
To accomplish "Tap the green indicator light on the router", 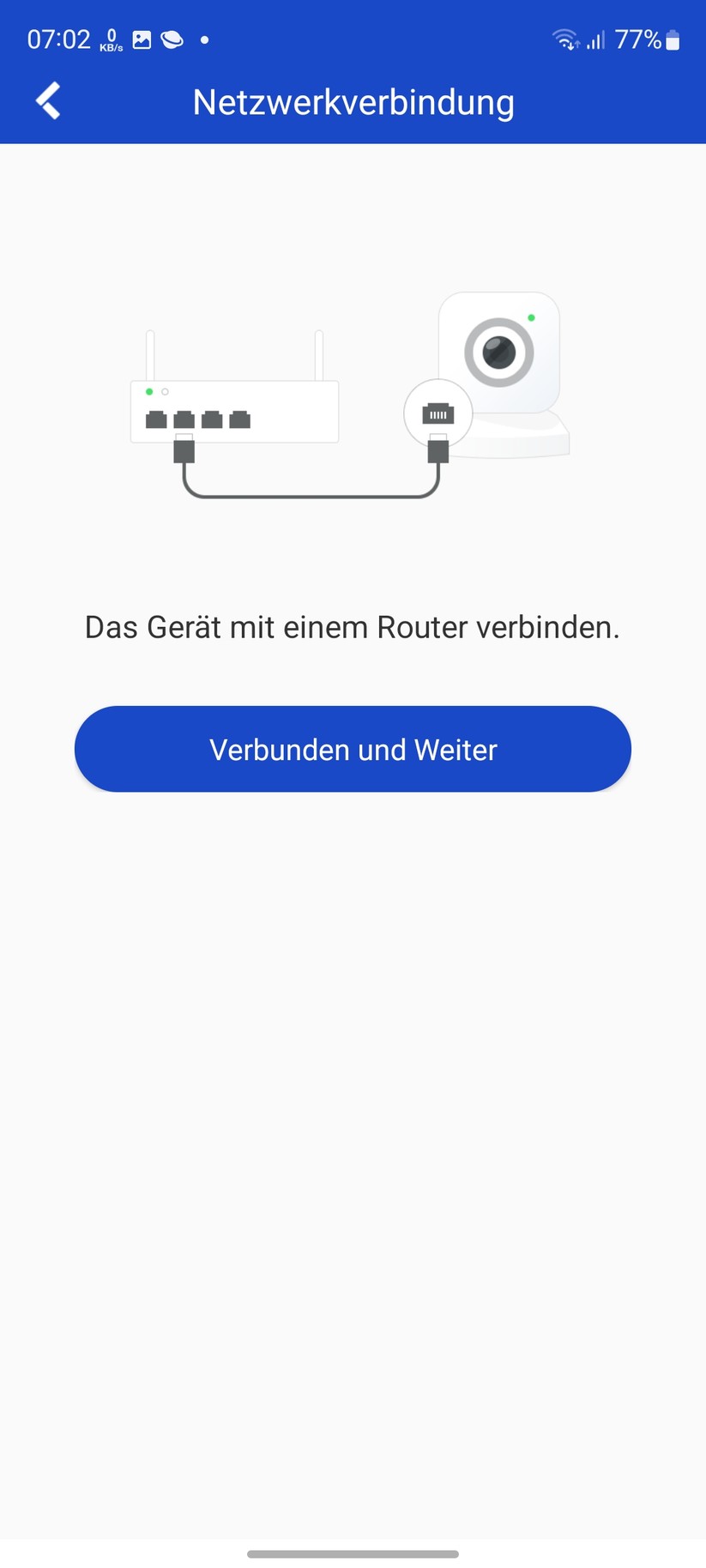I will click(148, 391).
